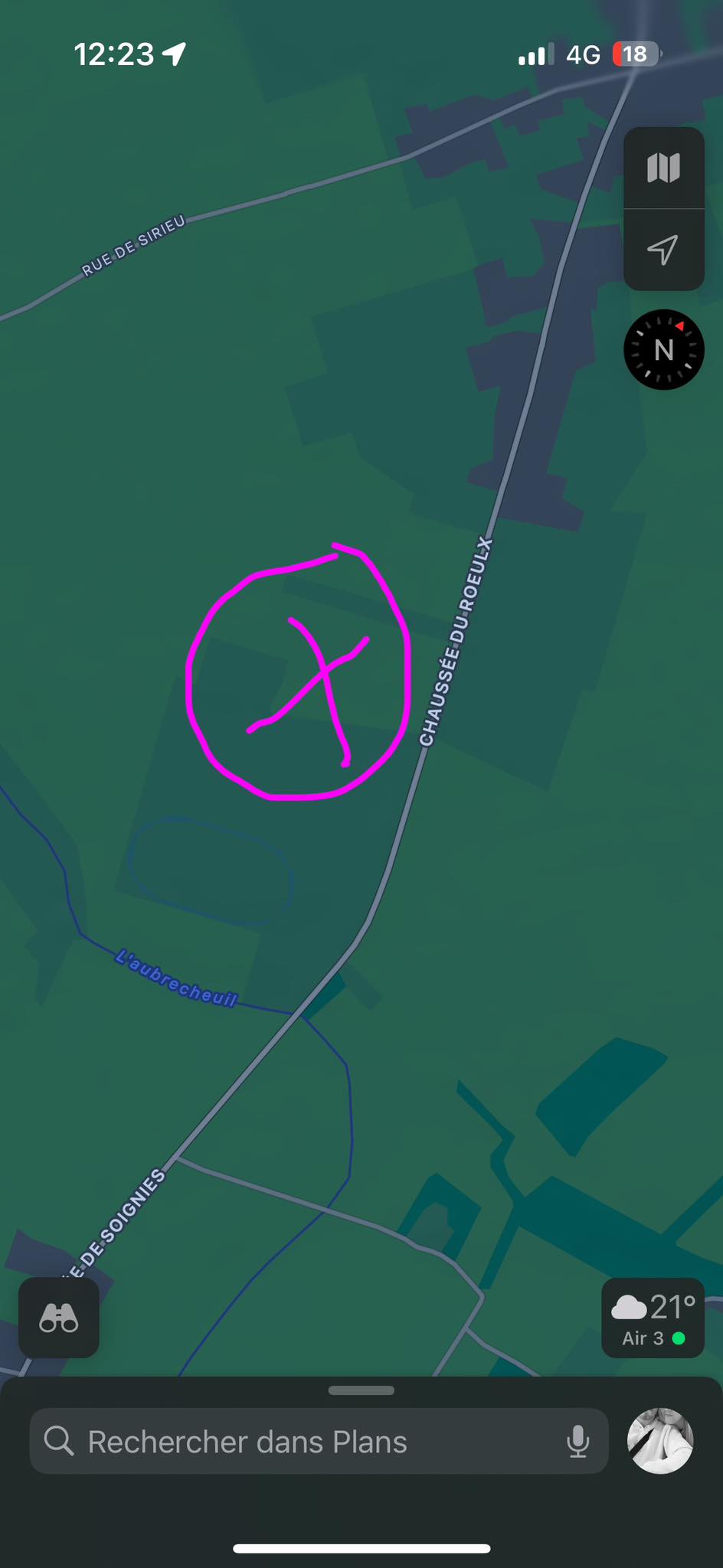Open the weather and air quality widget
723x1568 pixels.
(x=653, y=1318)
